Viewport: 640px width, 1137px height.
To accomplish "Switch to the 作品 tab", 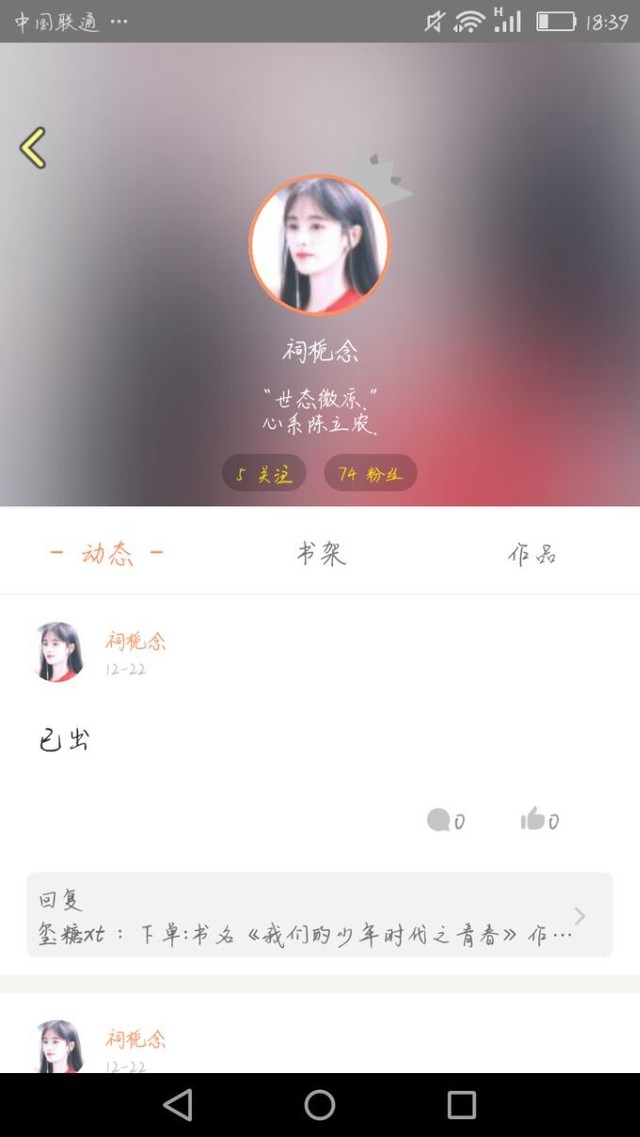I will (x=531, y=554).
